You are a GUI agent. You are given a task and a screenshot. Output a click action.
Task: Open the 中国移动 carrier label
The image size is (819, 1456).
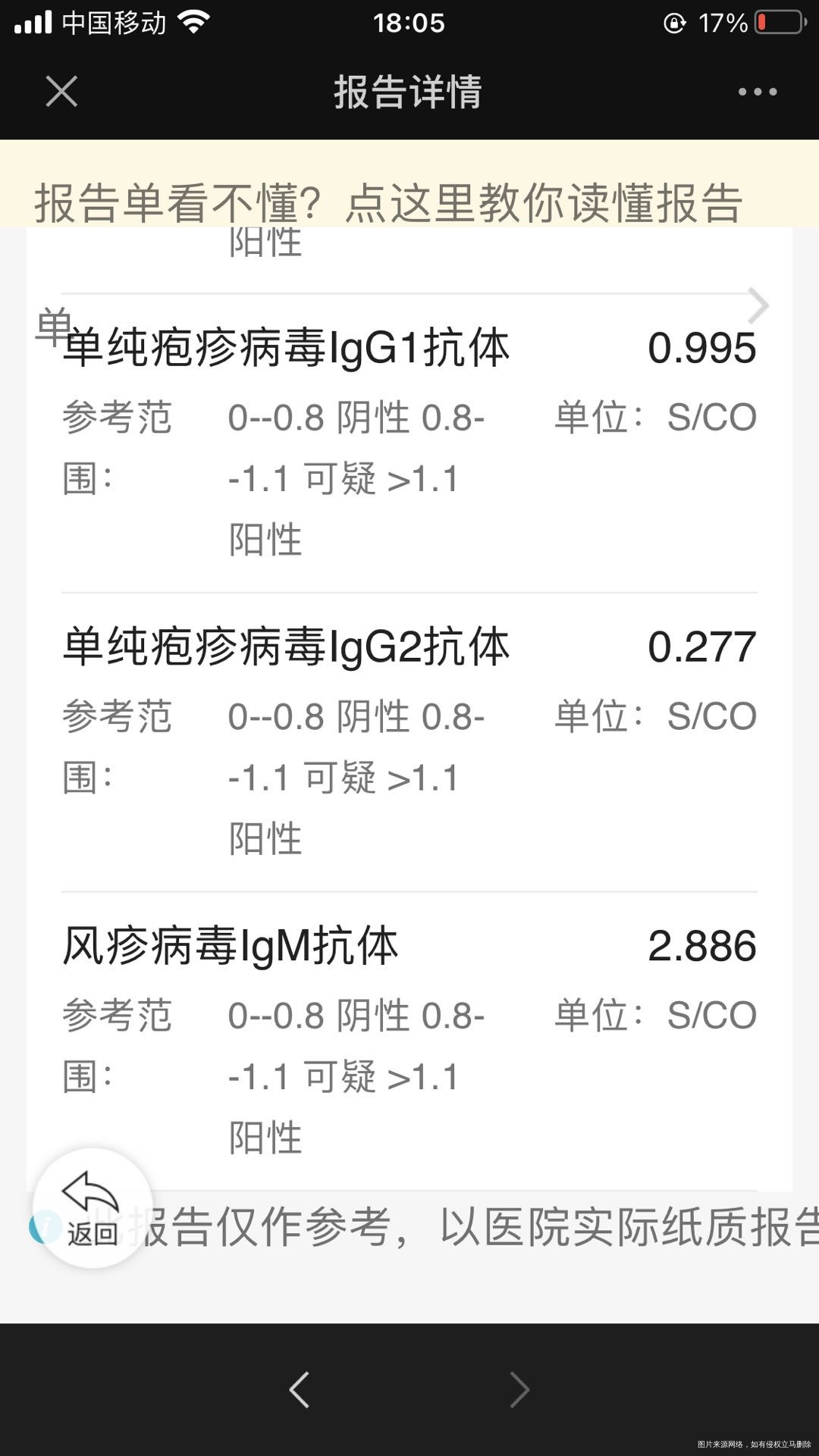(x=114, y=23)
